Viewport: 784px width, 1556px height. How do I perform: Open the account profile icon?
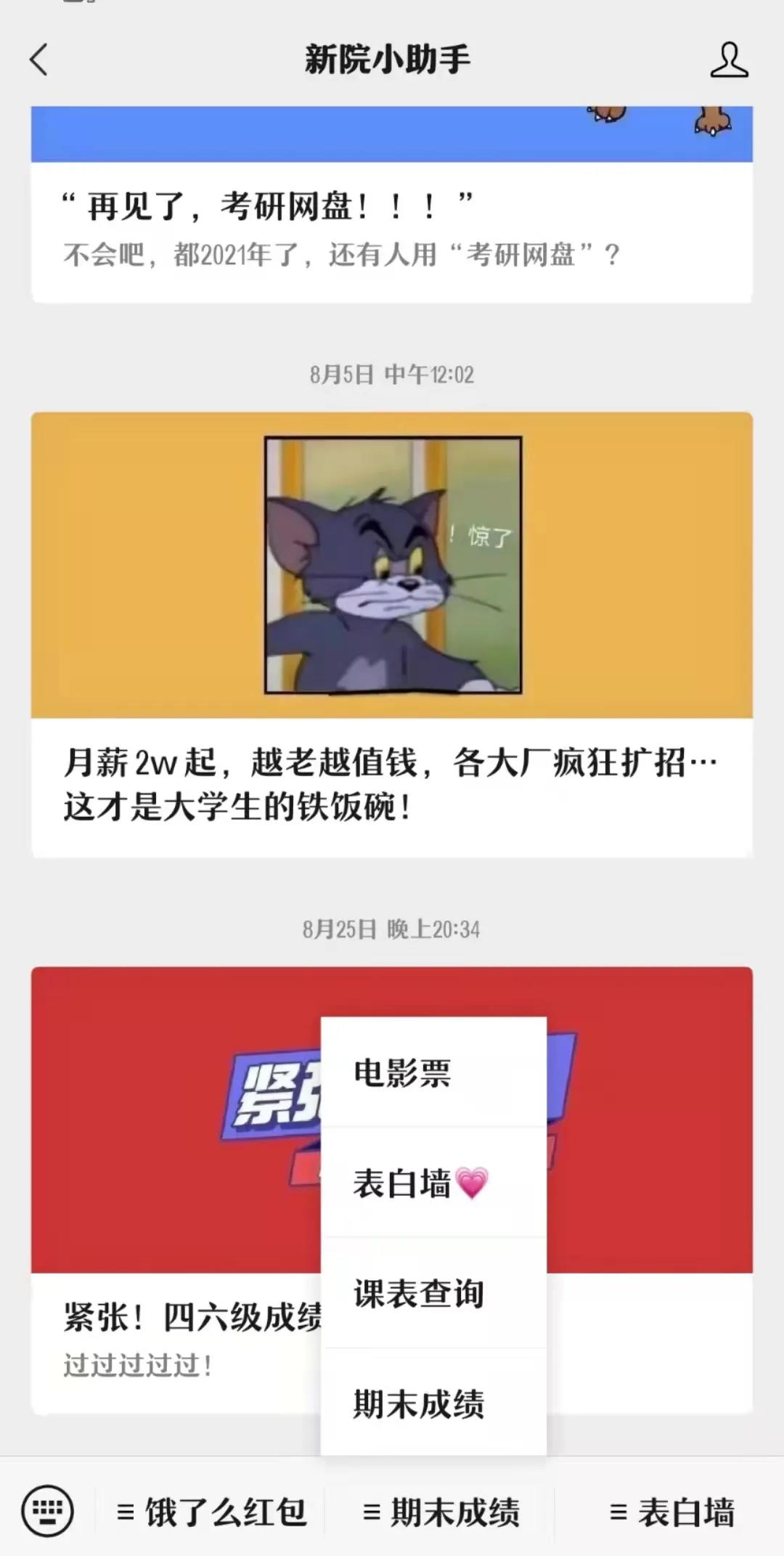729,60
